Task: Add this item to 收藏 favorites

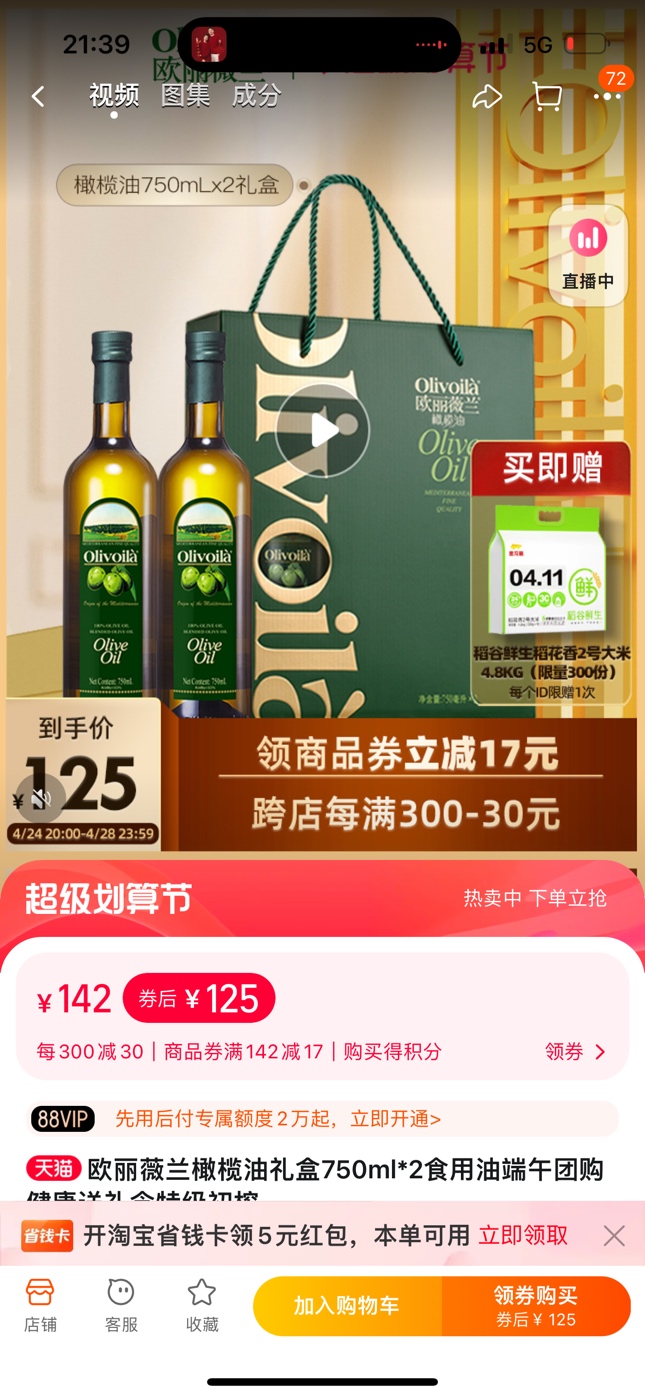Action: click(202, 1306)
